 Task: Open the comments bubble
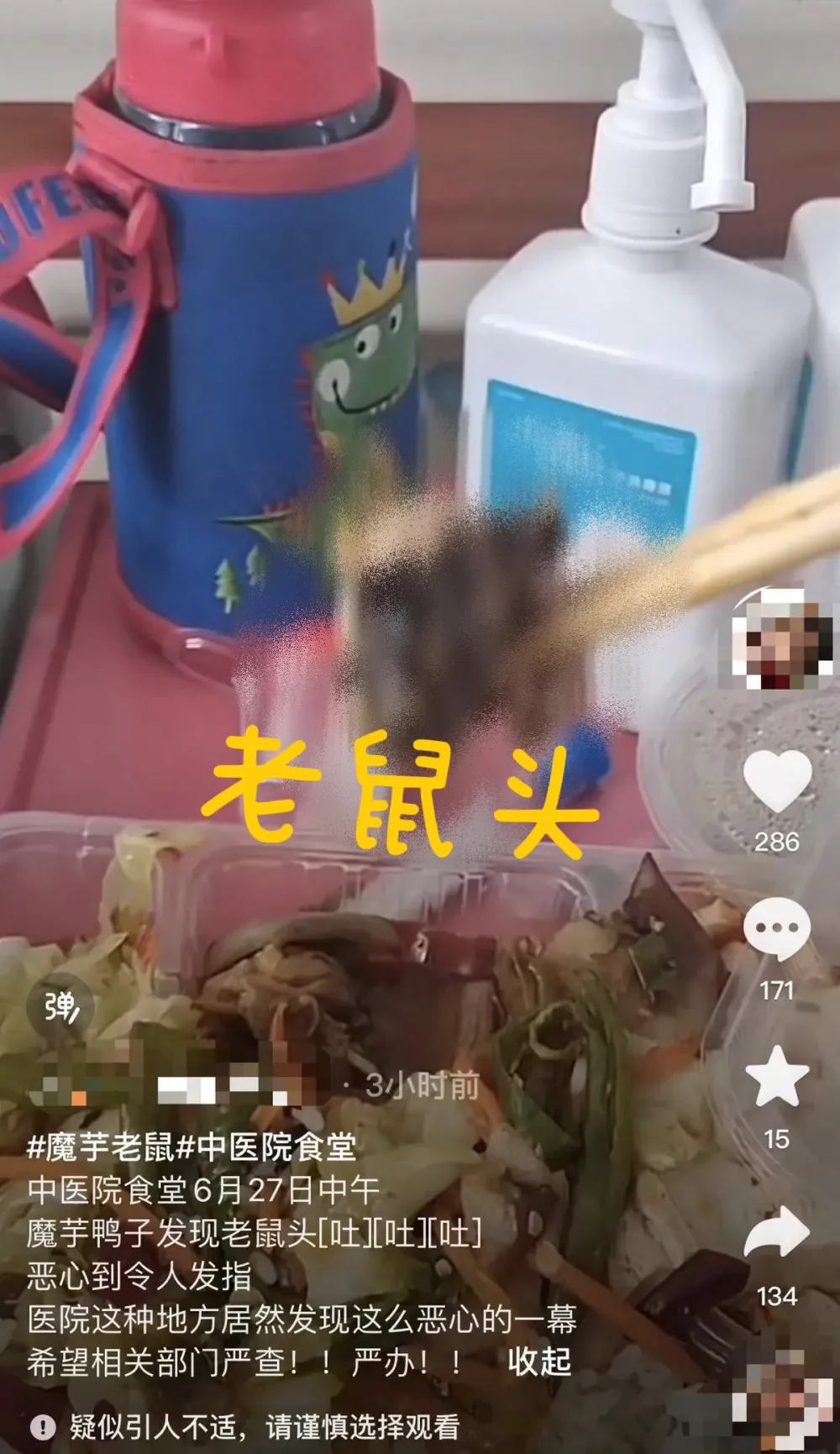[x=777, y=928]
